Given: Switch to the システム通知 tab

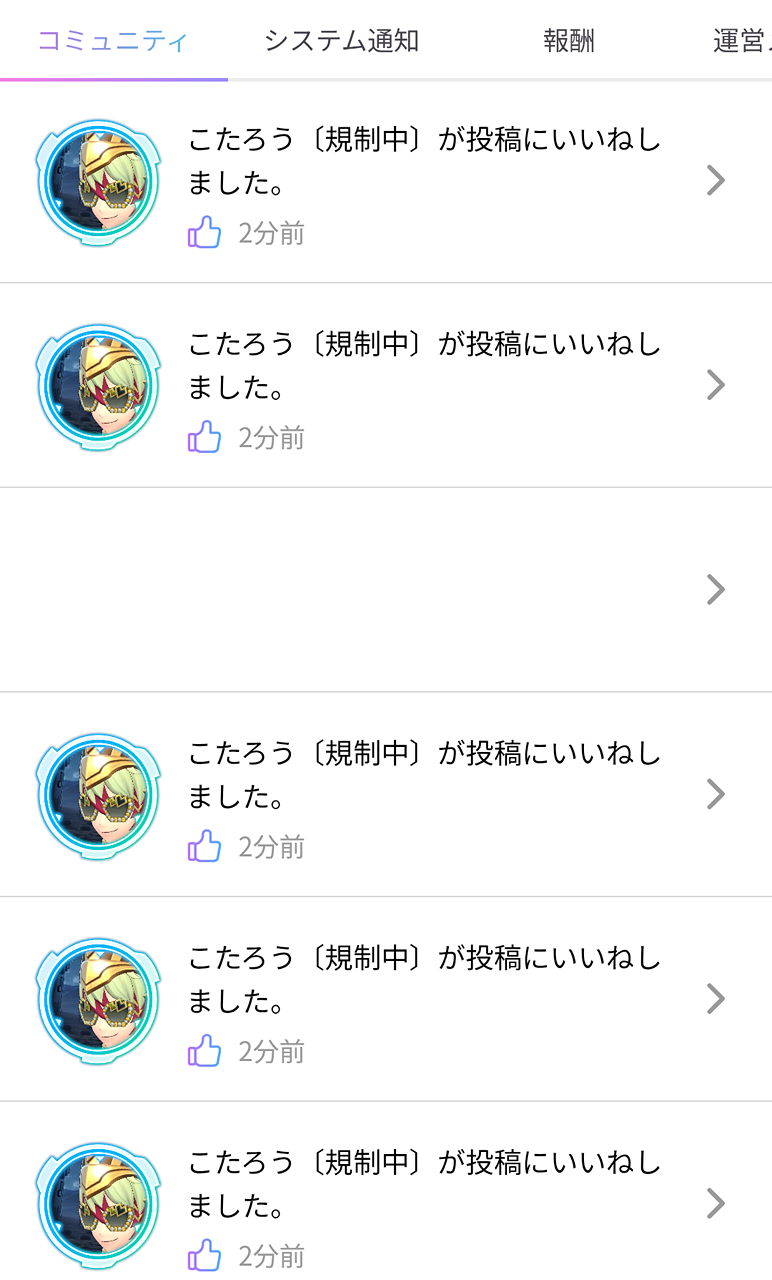Looking at the screenshot, I should click(341, 41).
